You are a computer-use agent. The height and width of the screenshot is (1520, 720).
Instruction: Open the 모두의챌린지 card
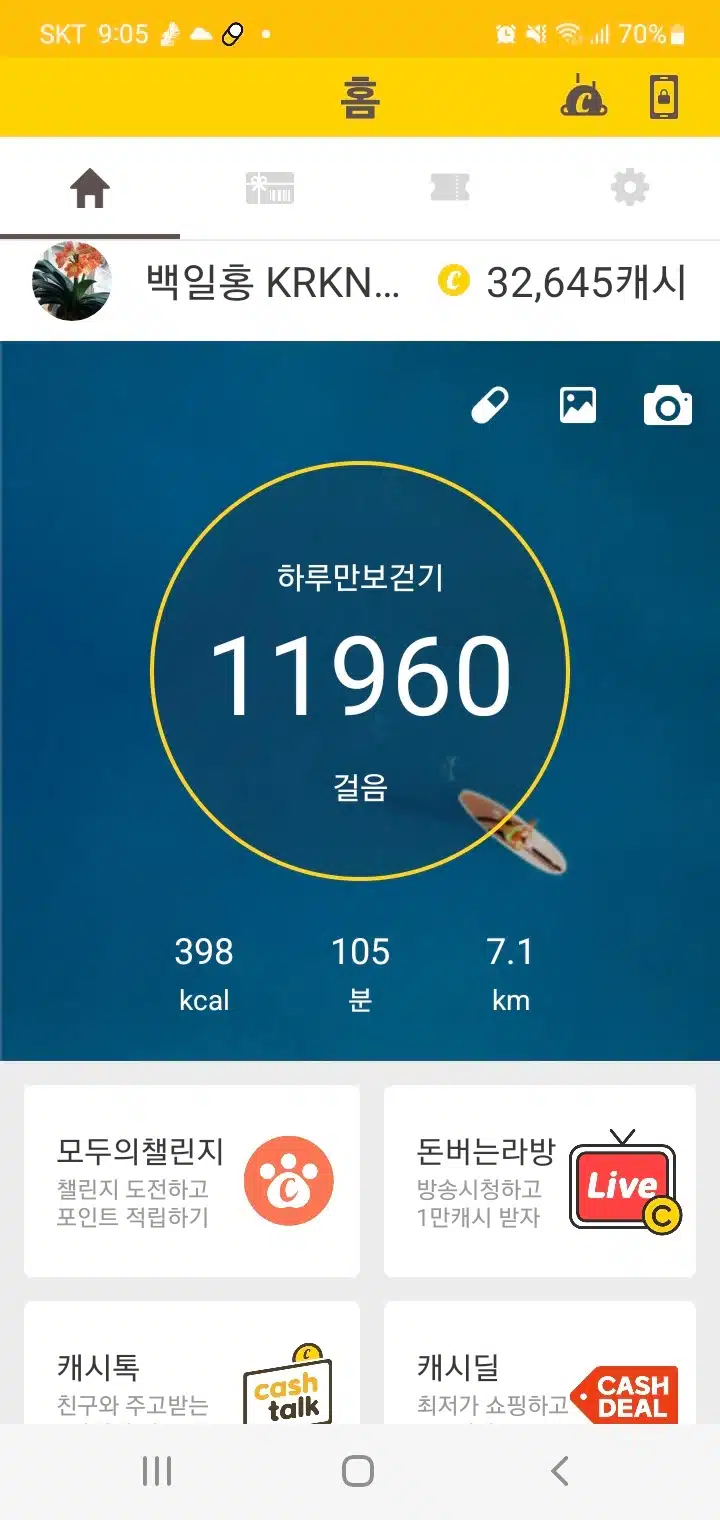point(192,1181)
